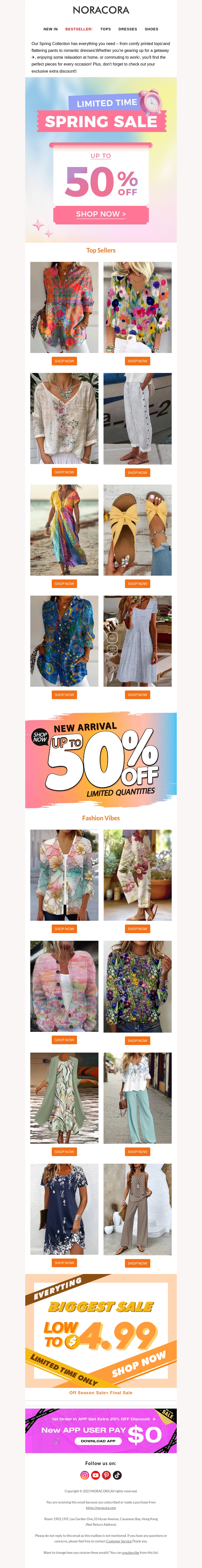Open the BESTSELLER category link
202x1568 pixels.
[79, 29]
